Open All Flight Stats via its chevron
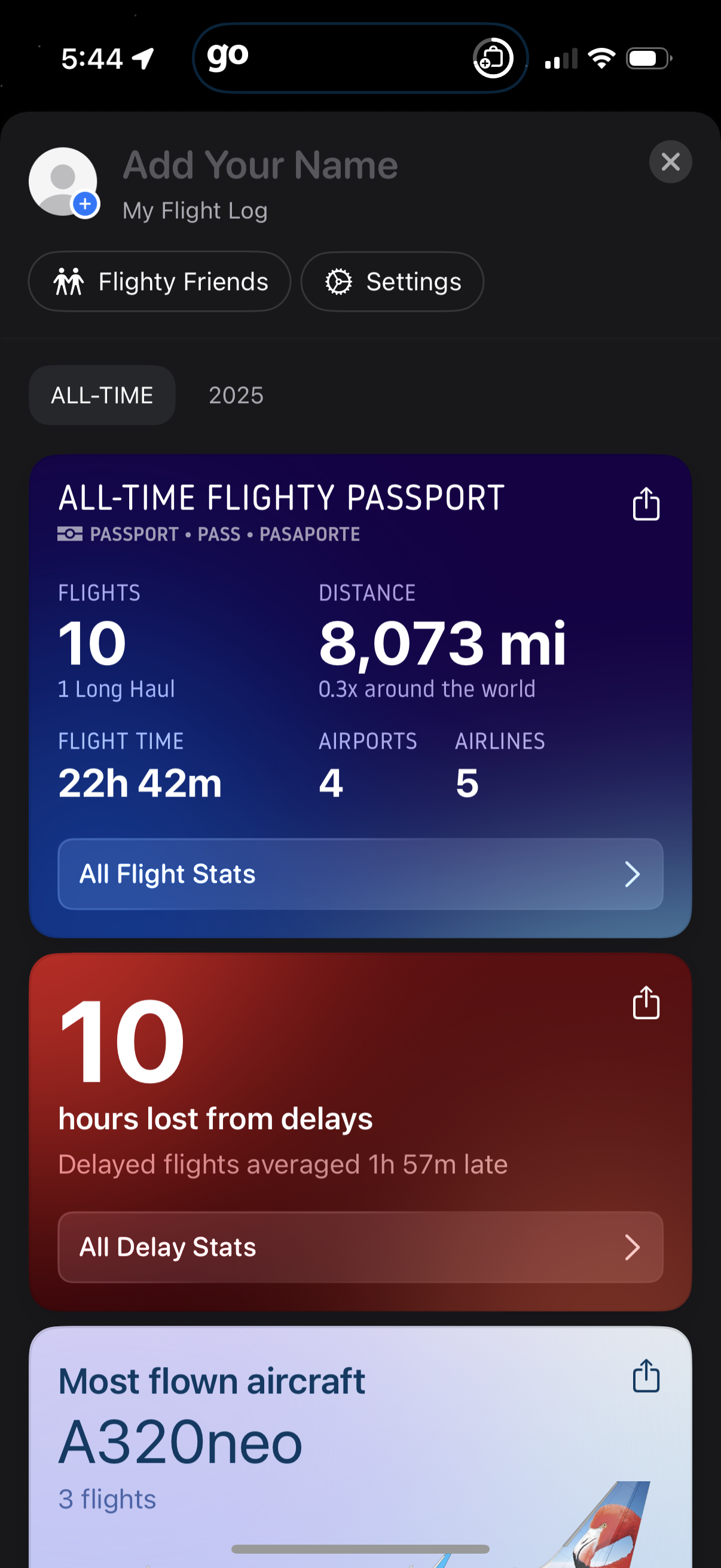721x1568 pixels. [632, 874]
